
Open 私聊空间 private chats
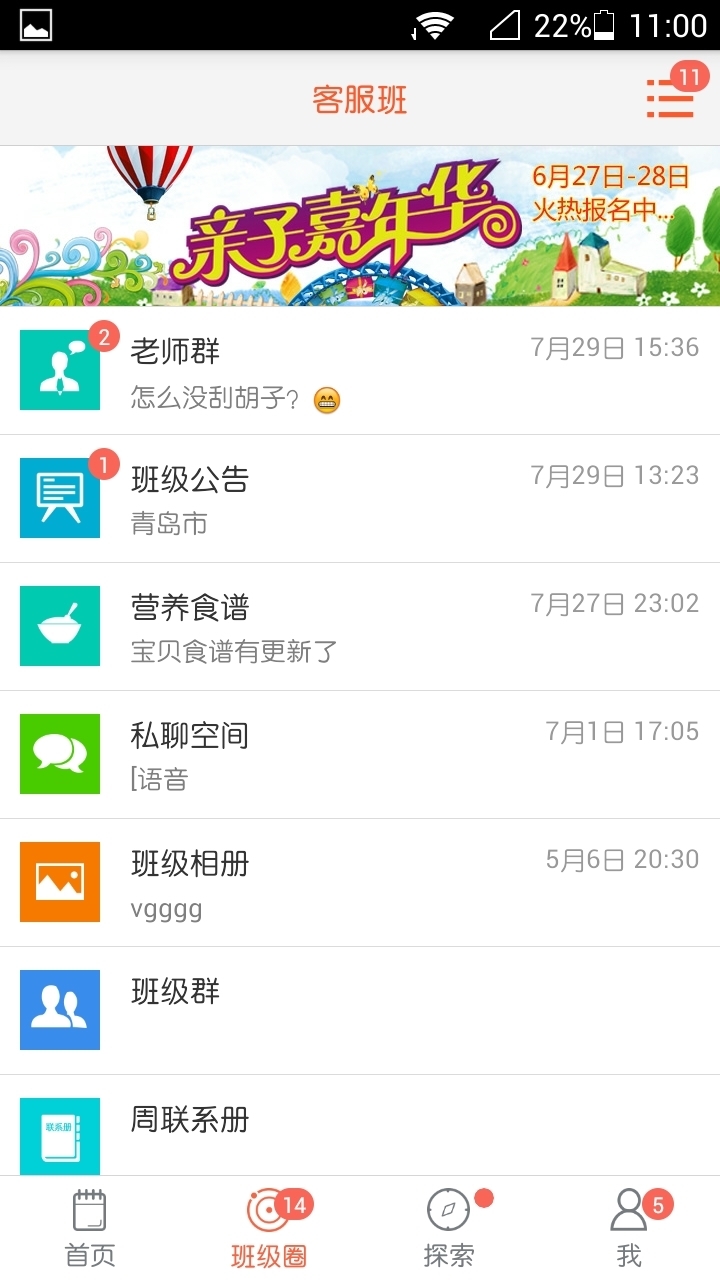point(360,755)
